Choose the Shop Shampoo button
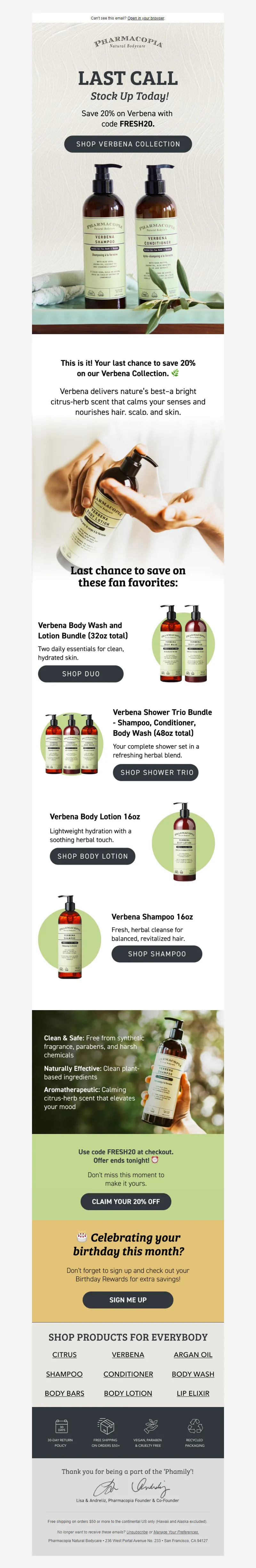 click(x=157, y=954)
